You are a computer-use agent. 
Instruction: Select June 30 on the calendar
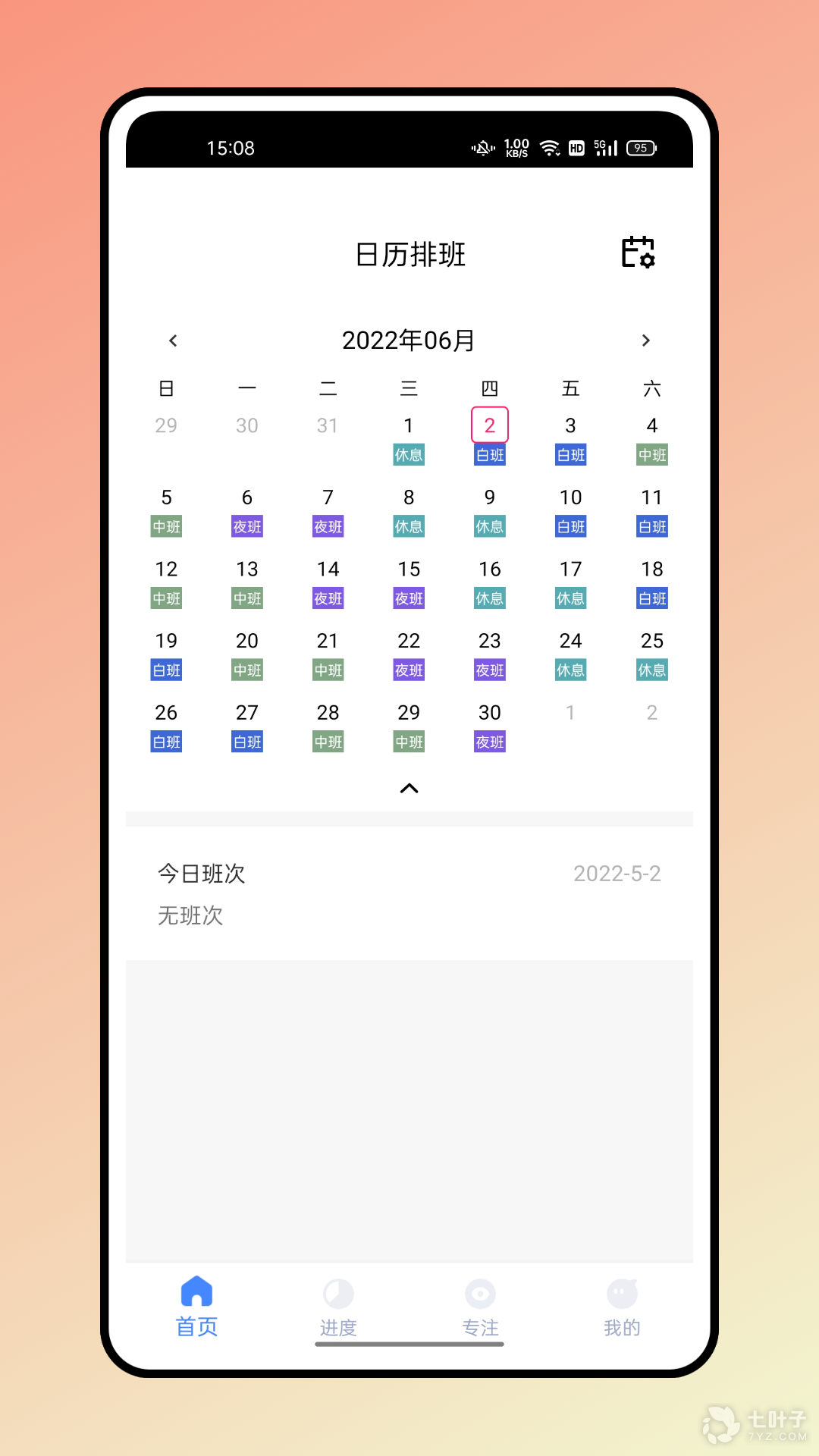[x=490, y=725]
